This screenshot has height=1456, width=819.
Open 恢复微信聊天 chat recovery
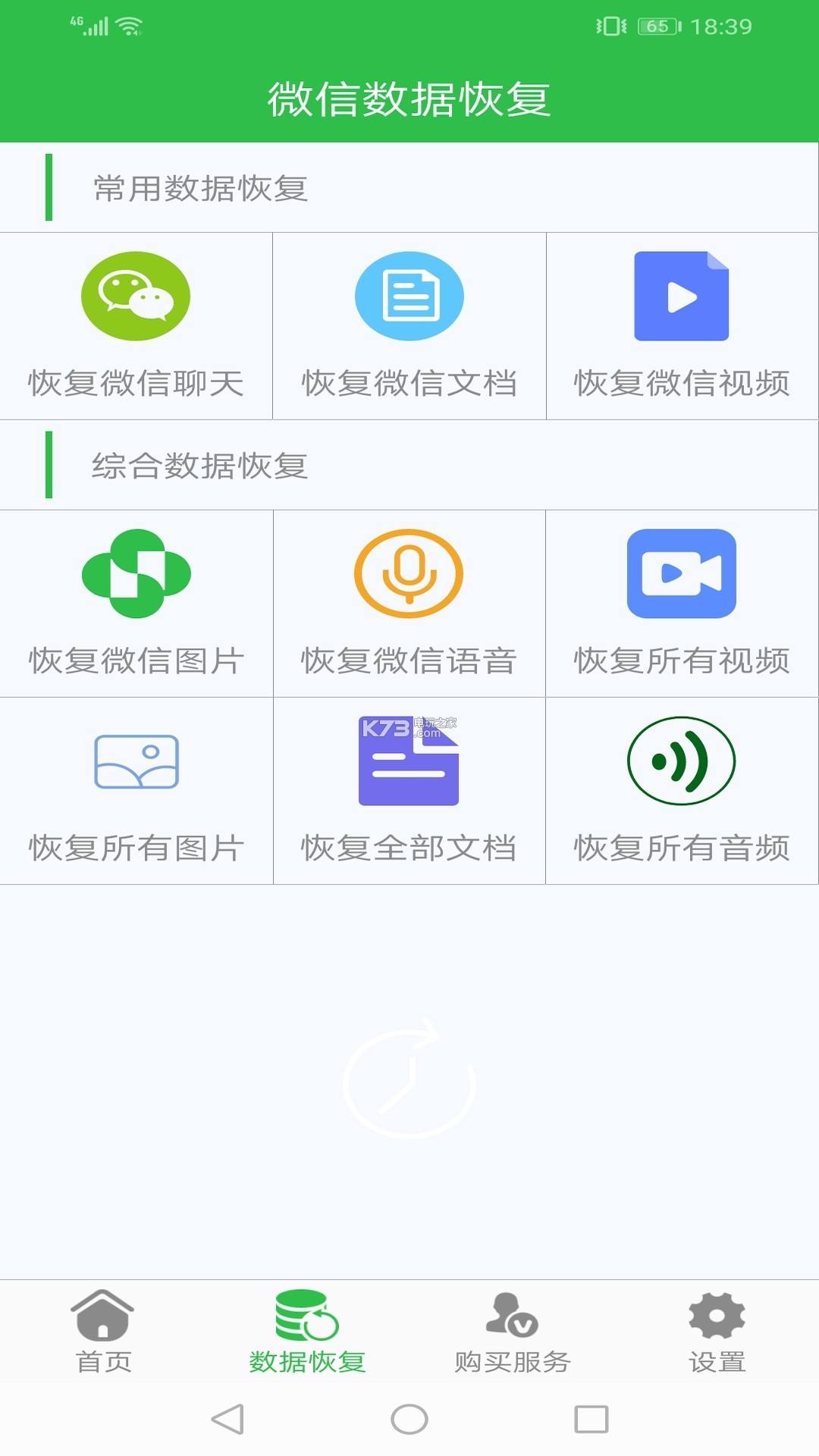[x=136, y=326]
